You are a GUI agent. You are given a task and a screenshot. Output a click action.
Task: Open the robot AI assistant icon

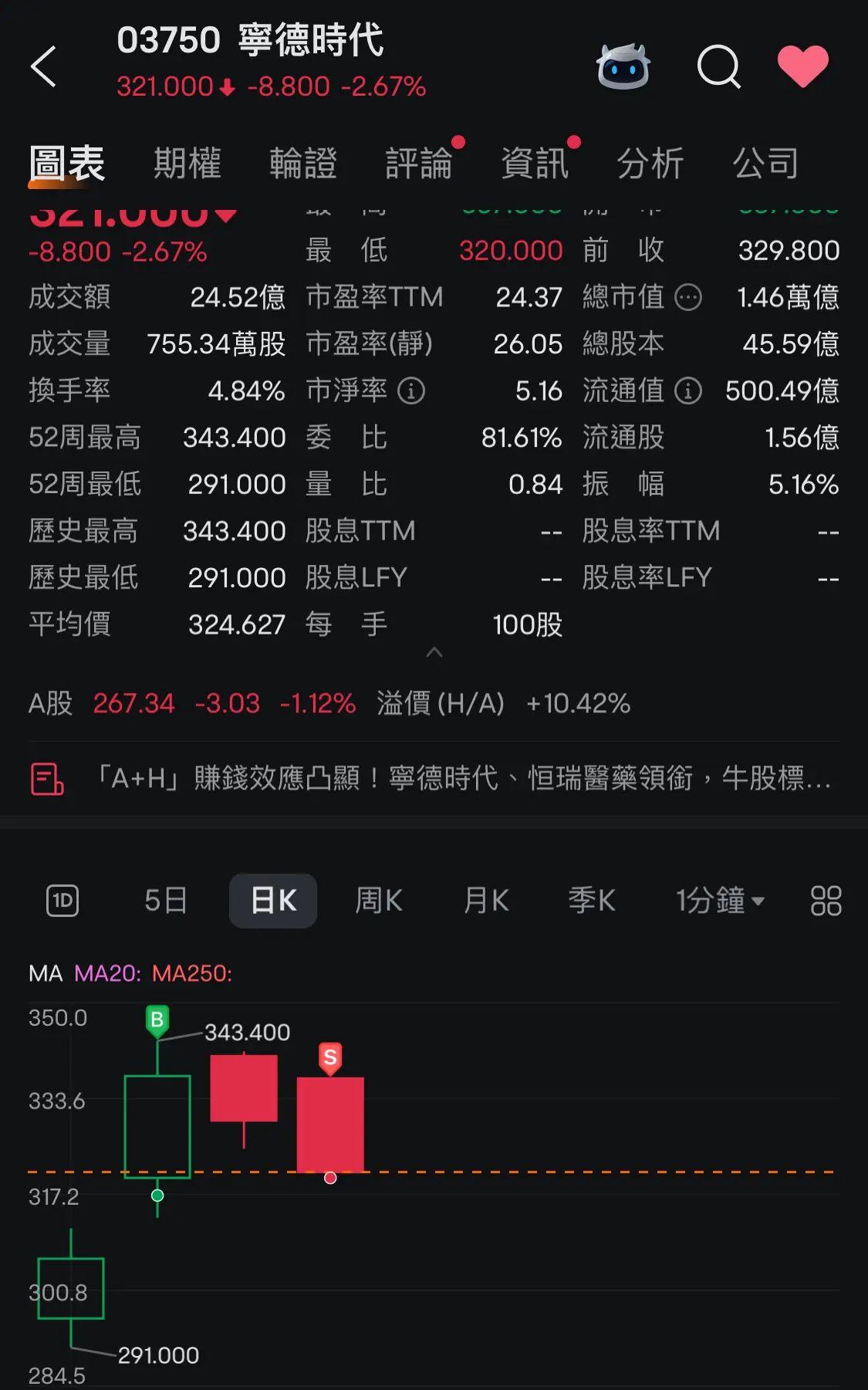tap(623, 66)
